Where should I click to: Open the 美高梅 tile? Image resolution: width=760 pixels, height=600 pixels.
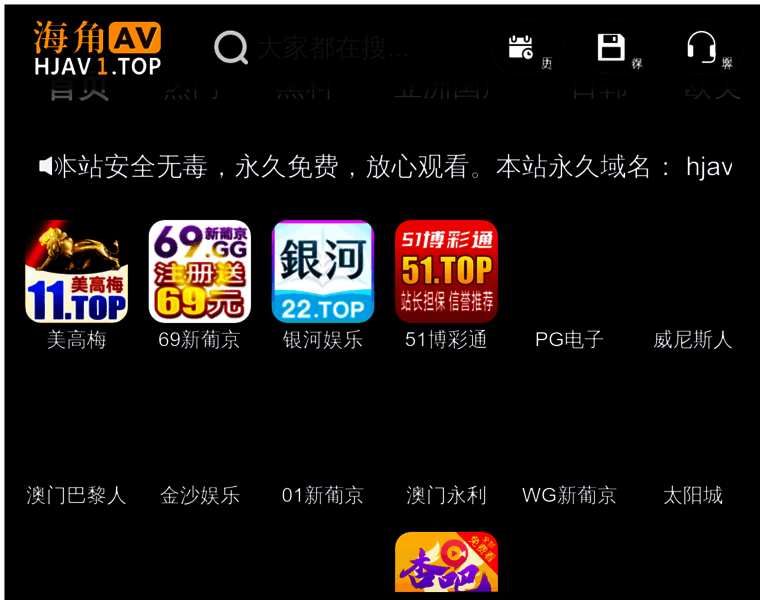coord(76,272)
